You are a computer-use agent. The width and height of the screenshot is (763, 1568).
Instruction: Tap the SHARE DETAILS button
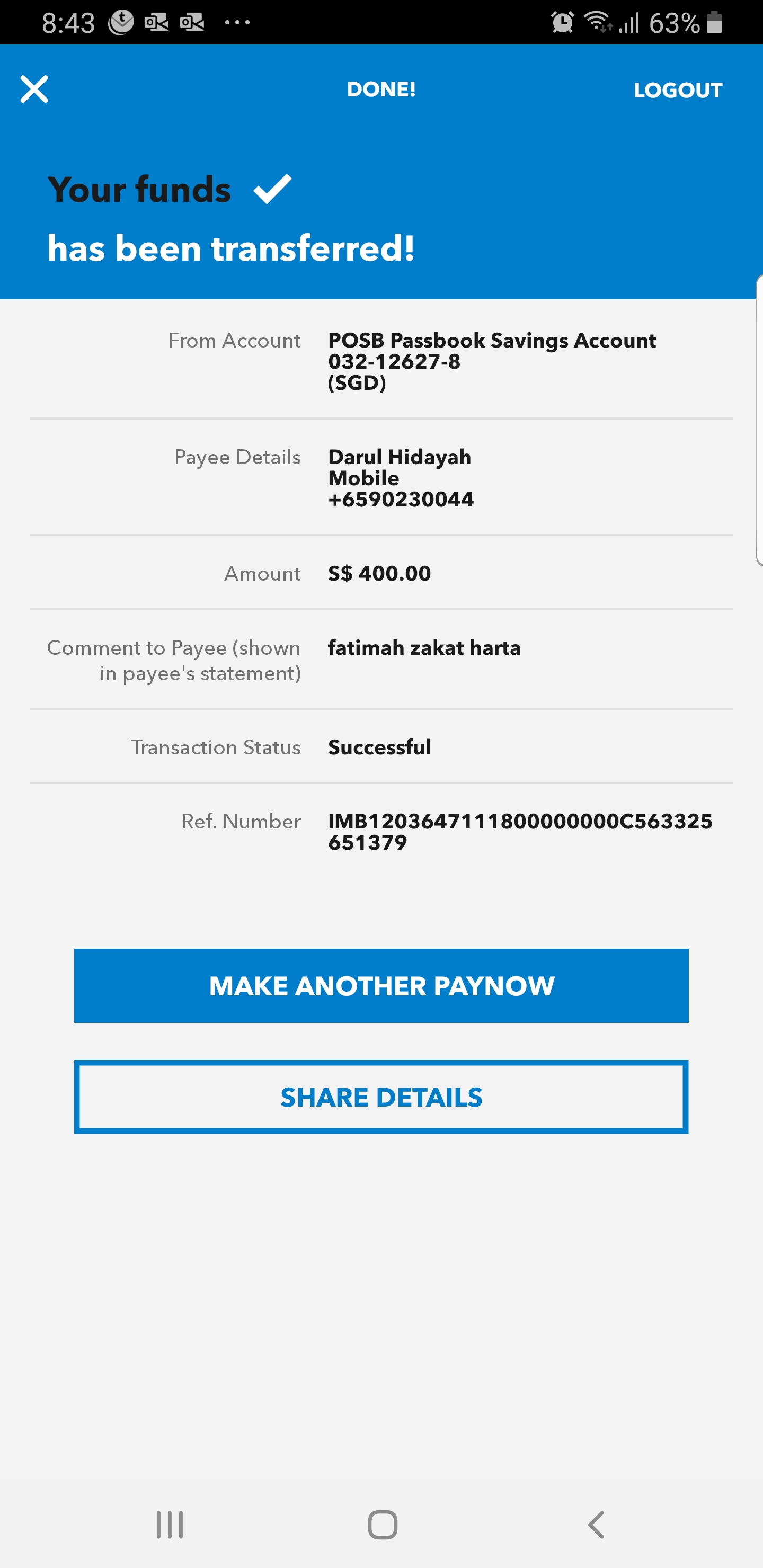pos(381,1098)
